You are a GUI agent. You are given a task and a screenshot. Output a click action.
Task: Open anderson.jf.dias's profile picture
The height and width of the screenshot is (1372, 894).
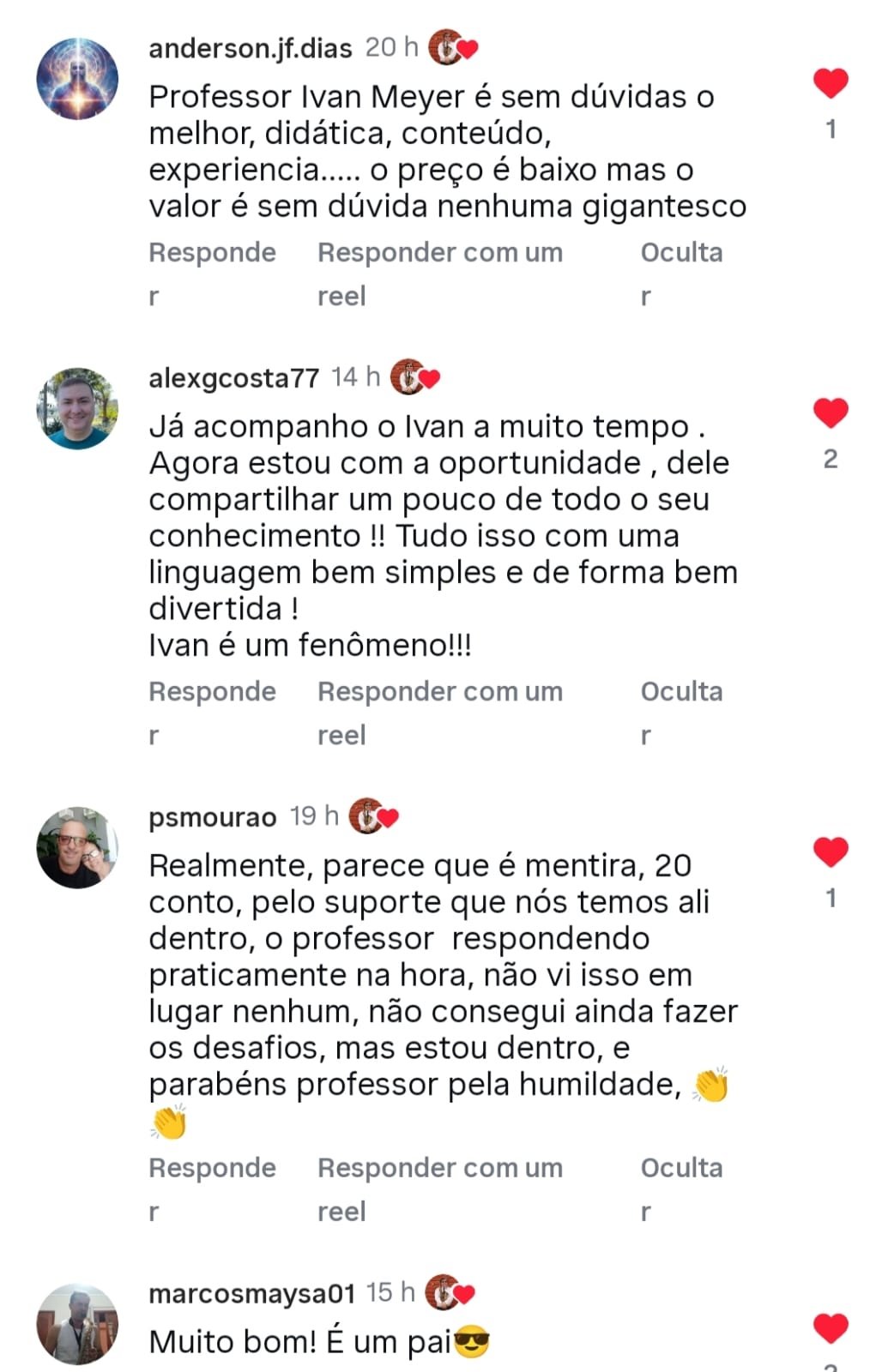point(77,79)
